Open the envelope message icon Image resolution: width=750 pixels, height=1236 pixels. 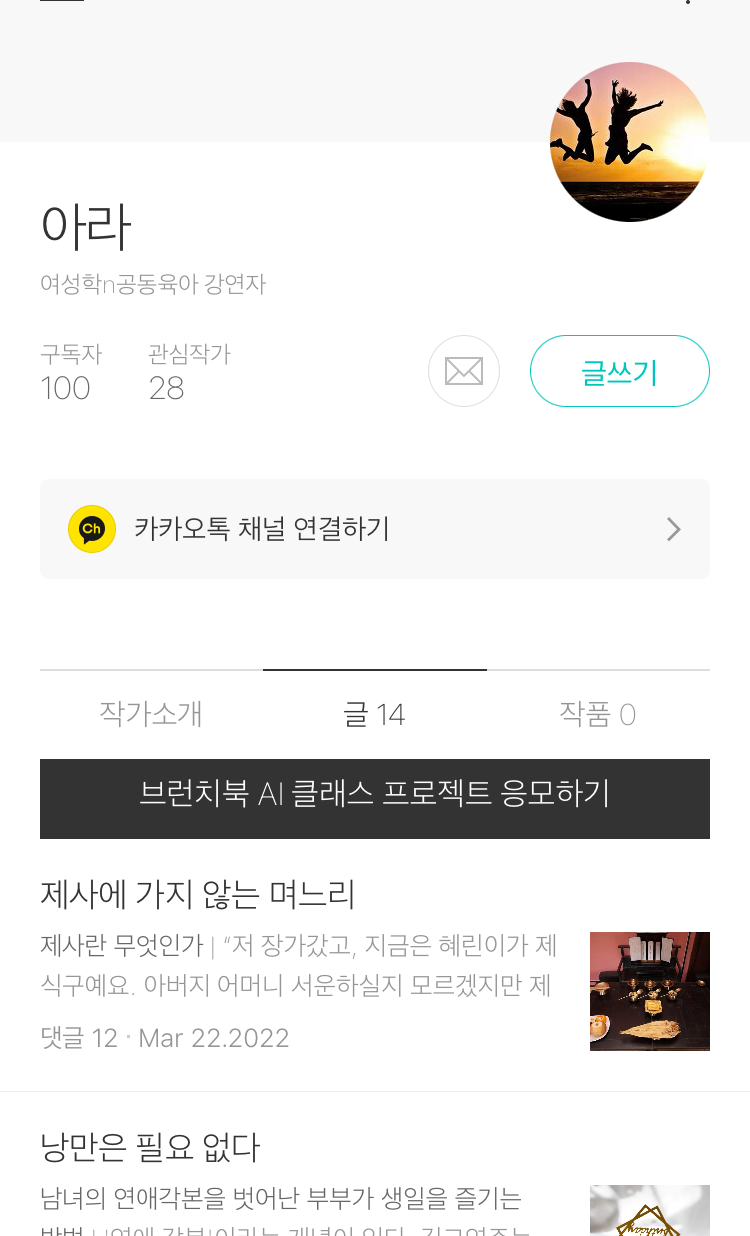(464, 371)
